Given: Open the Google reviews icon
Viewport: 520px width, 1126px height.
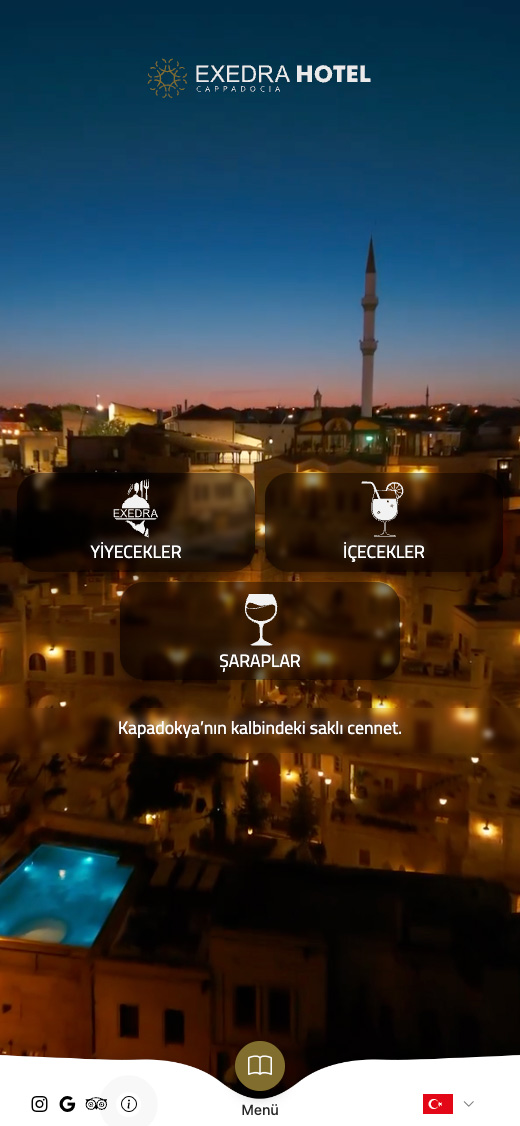Looking at the screenshot, I should point(68,1104).
